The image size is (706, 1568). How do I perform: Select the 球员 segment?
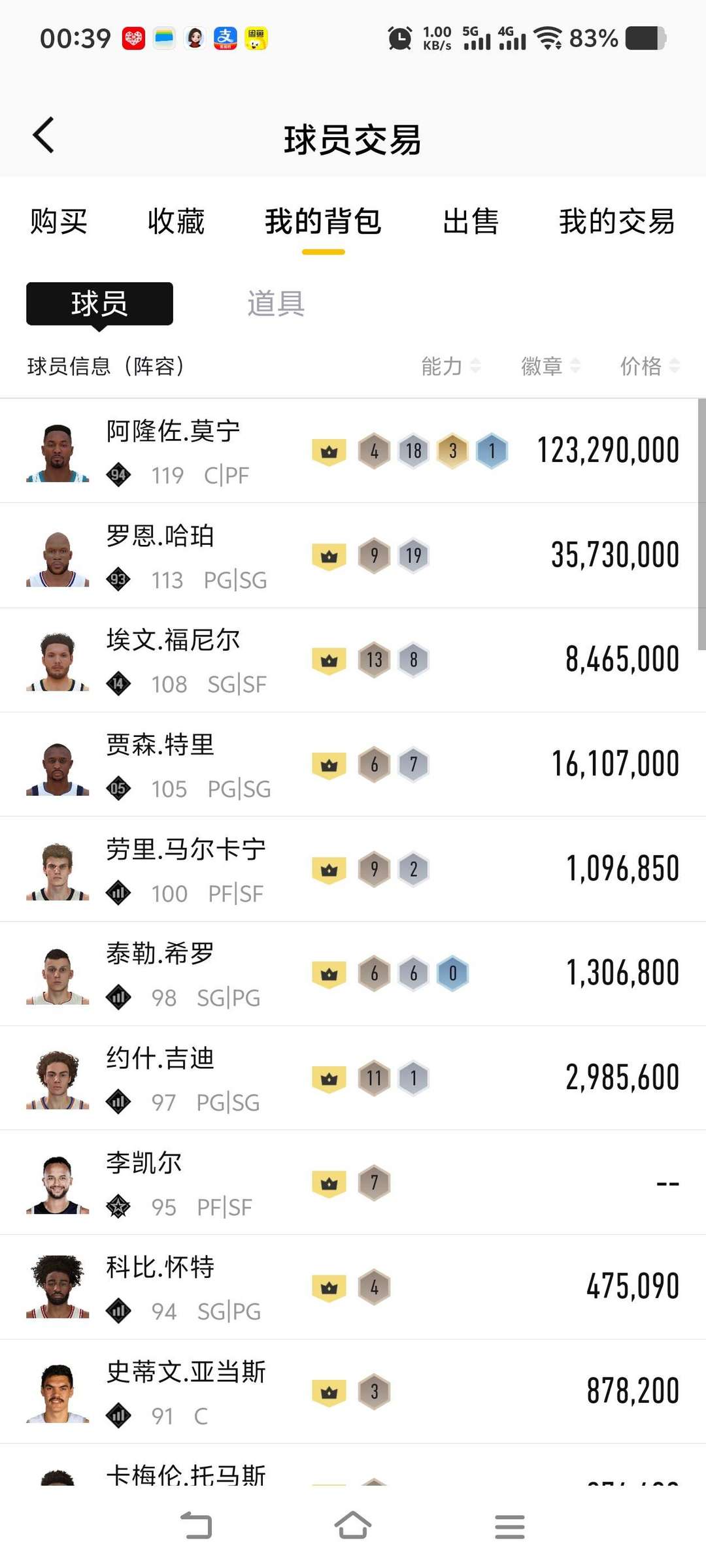99,304
